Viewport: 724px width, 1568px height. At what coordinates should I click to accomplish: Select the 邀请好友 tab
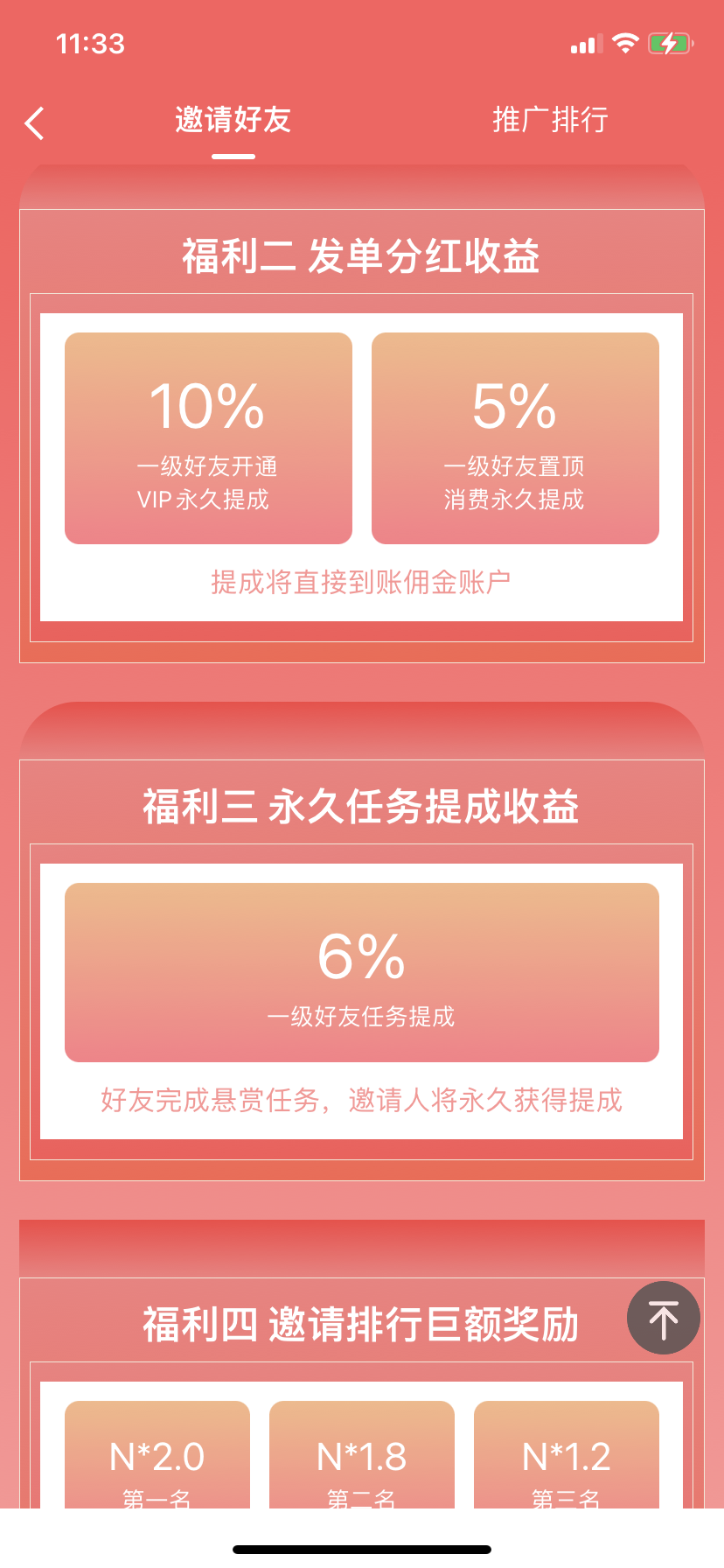(233, 120)
